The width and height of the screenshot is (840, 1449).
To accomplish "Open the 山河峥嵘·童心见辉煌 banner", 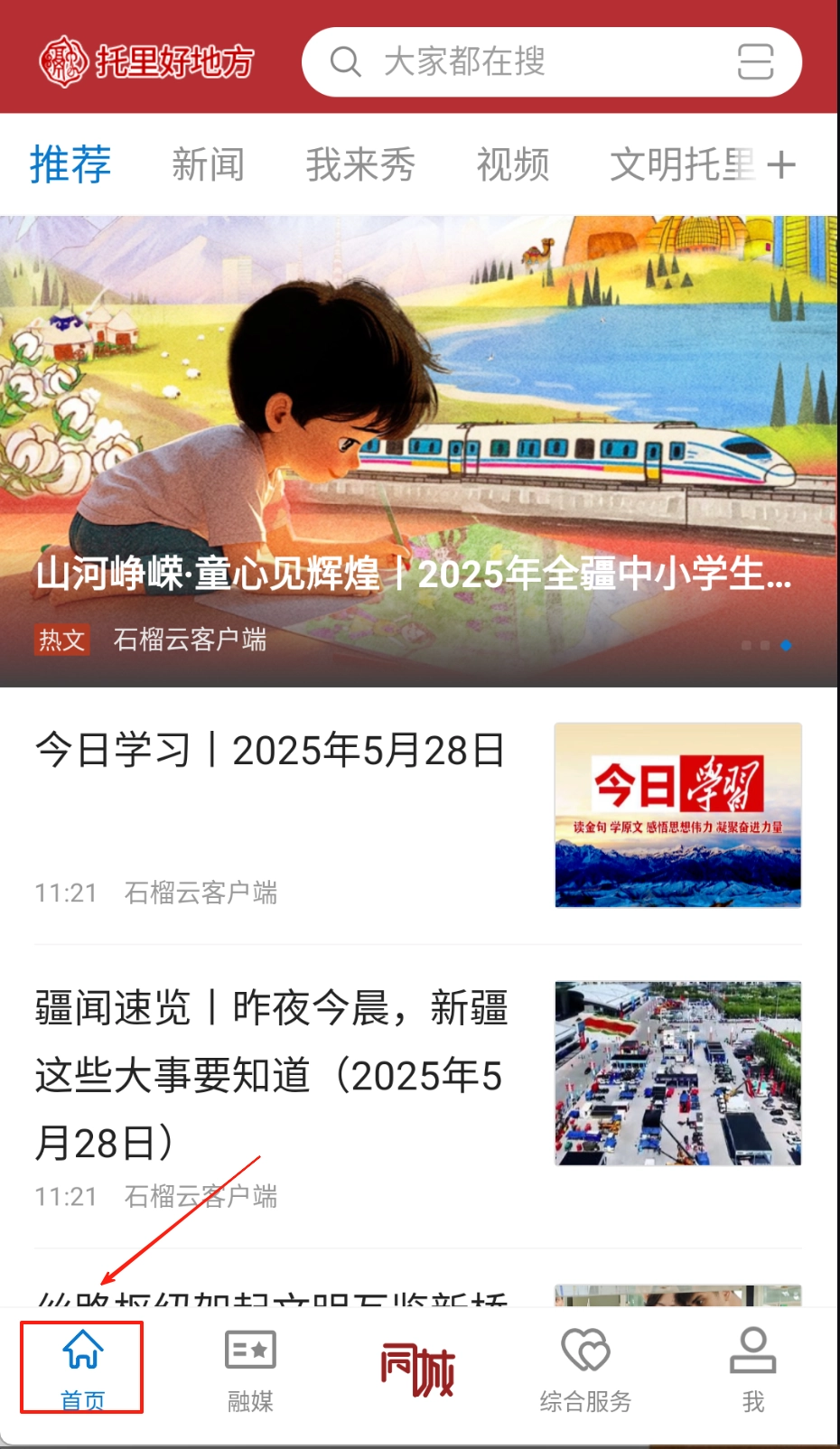I will click(x=418, y=452).
